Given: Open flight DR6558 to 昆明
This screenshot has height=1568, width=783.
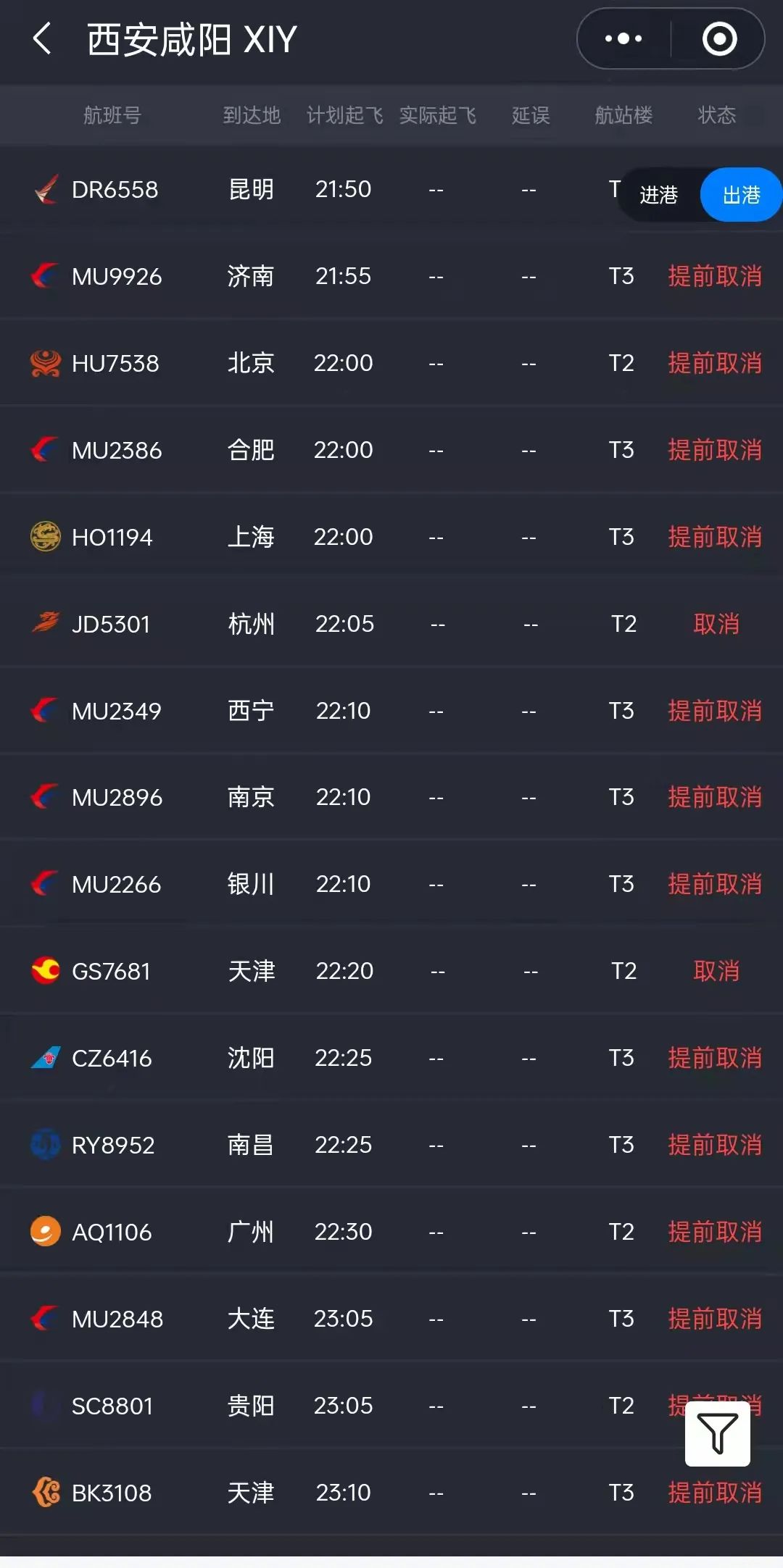Looking at the screenshot, I should tap(391, 190).
